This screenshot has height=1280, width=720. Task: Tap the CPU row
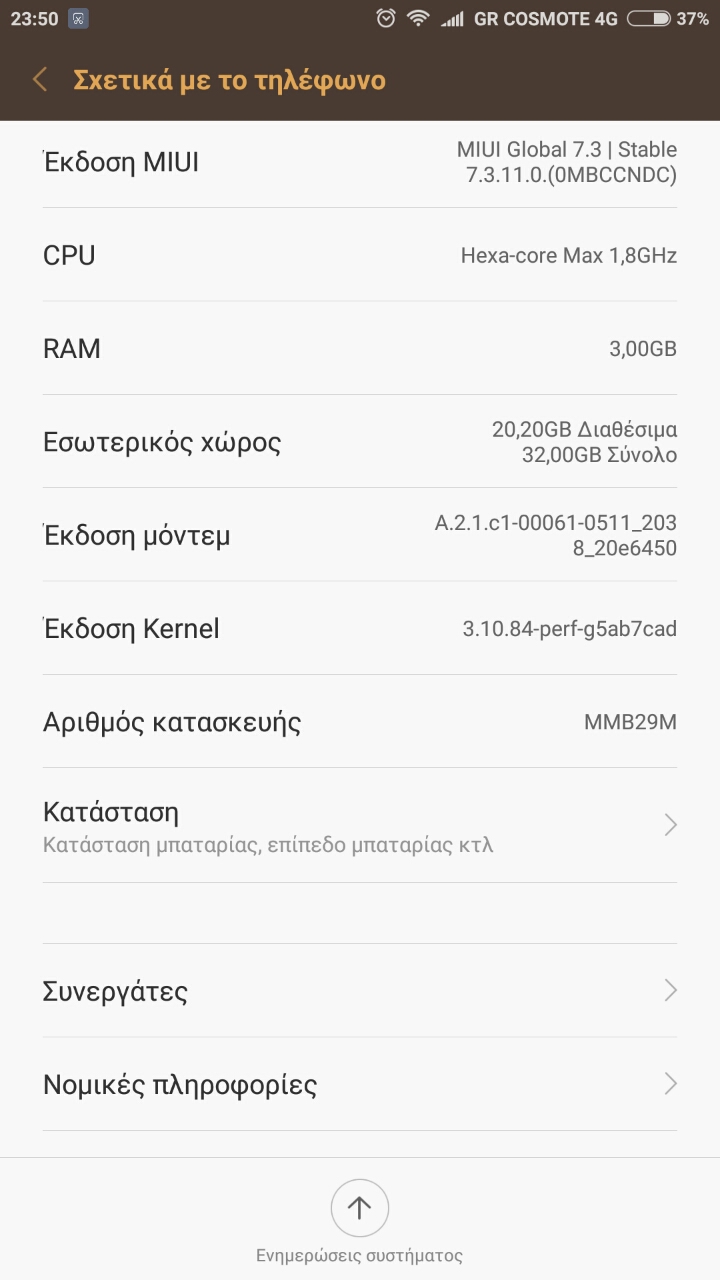pos(360,255)
